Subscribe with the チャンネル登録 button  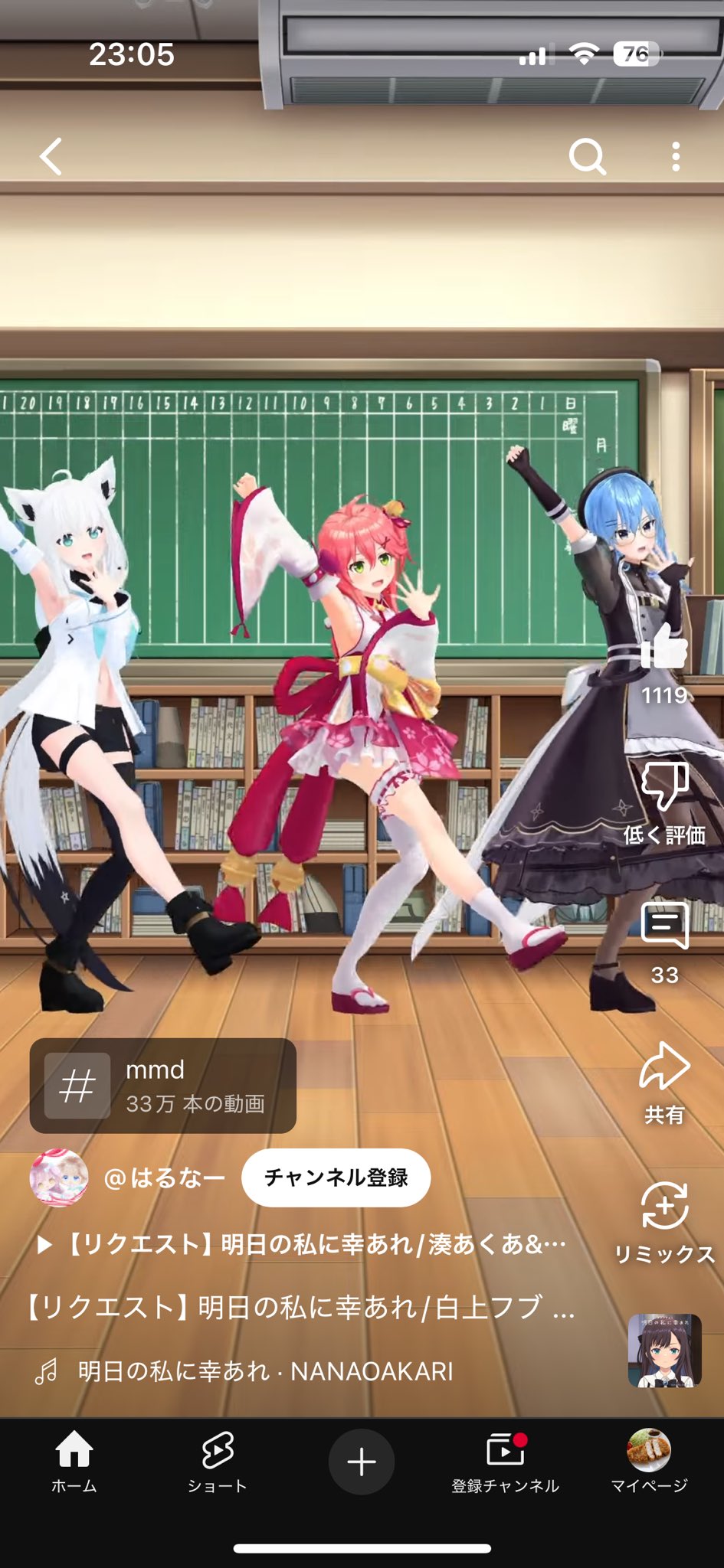pos(336,1178)
